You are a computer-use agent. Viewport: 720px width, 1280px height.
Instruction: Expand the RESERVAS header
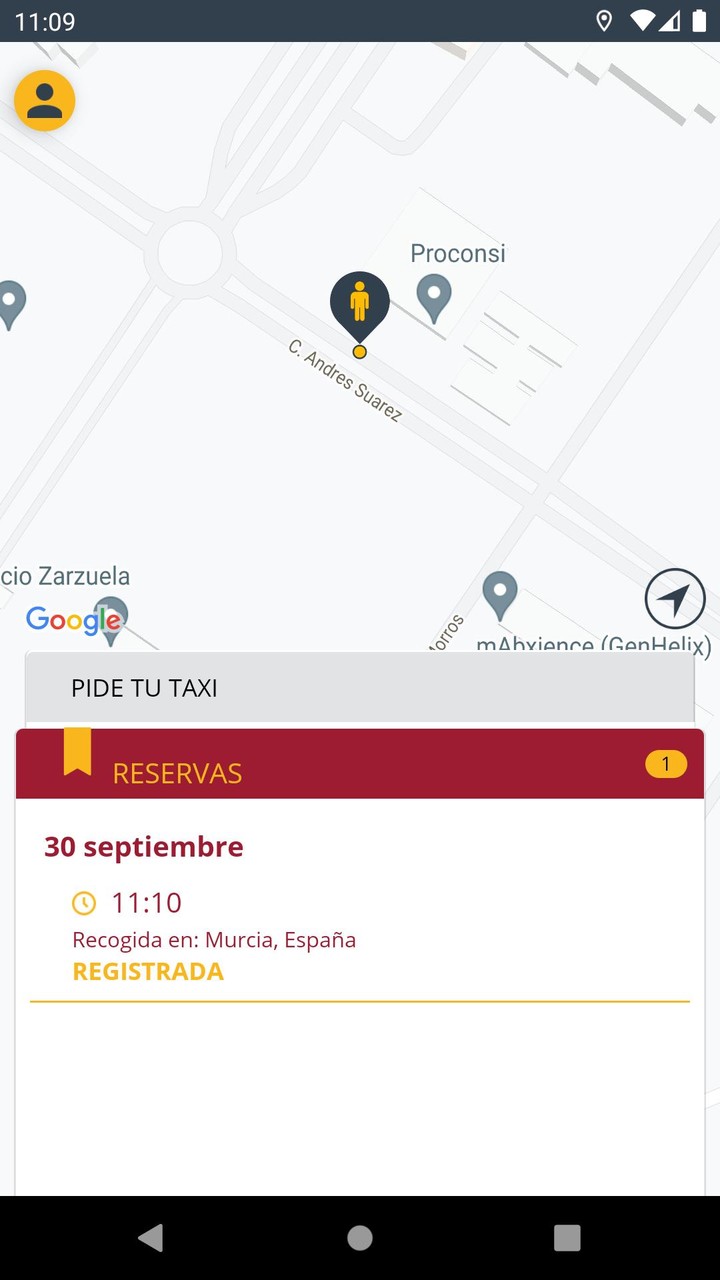coord(359,765)
